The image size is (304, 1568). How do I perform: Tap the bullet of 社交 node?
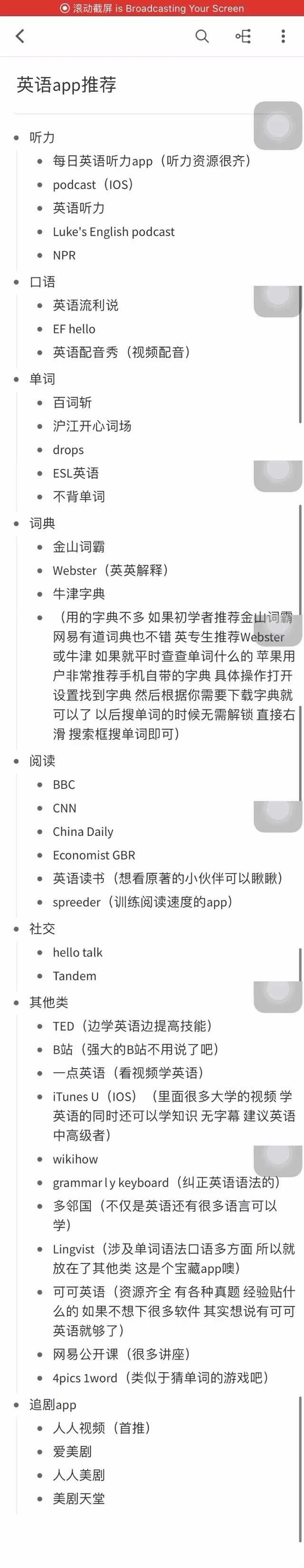pyautogui.click(x=17, y=929)
